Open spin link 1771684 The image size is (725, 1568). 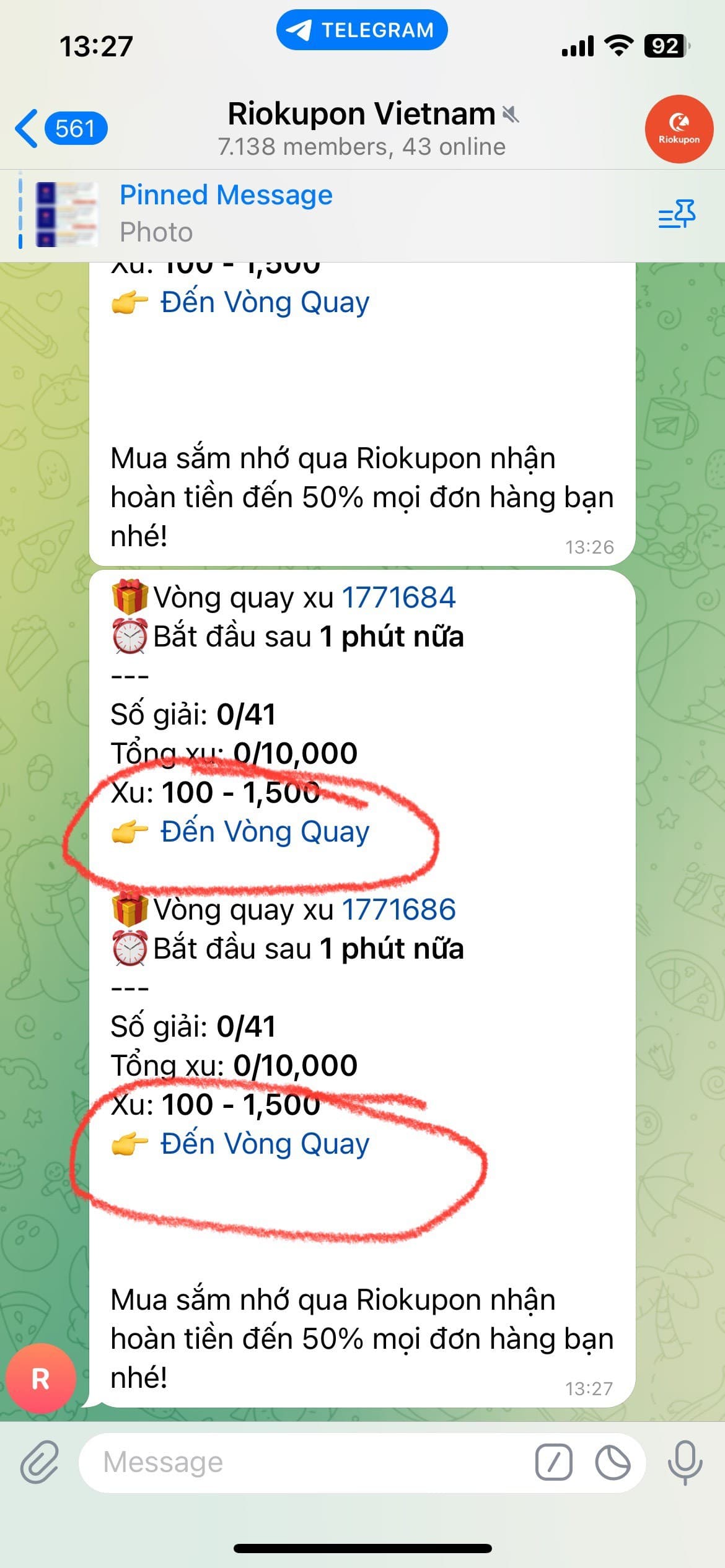click(x=398, y=598)
